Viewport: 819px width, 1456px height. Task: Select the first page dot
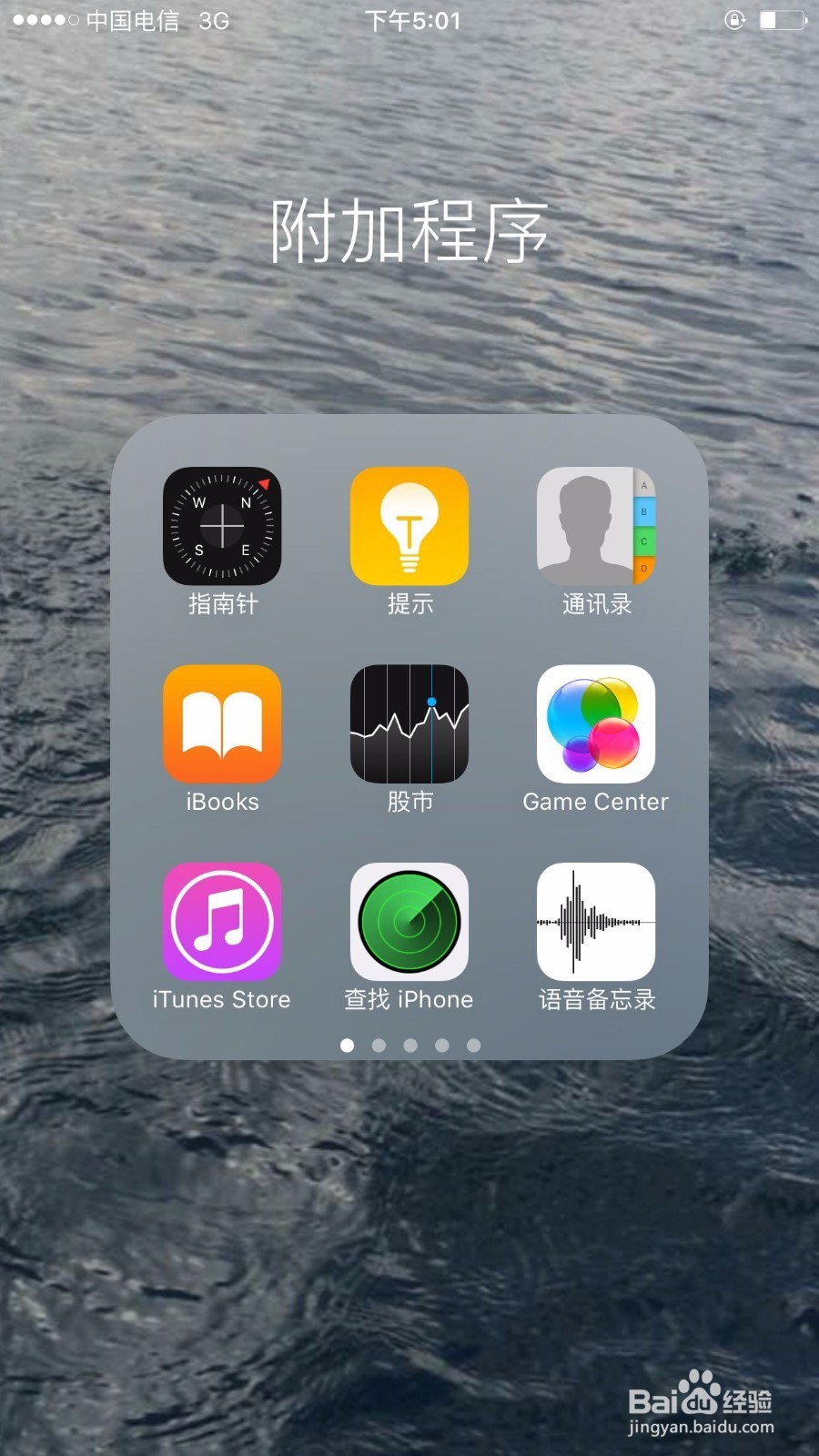(x=347, y=1046)
